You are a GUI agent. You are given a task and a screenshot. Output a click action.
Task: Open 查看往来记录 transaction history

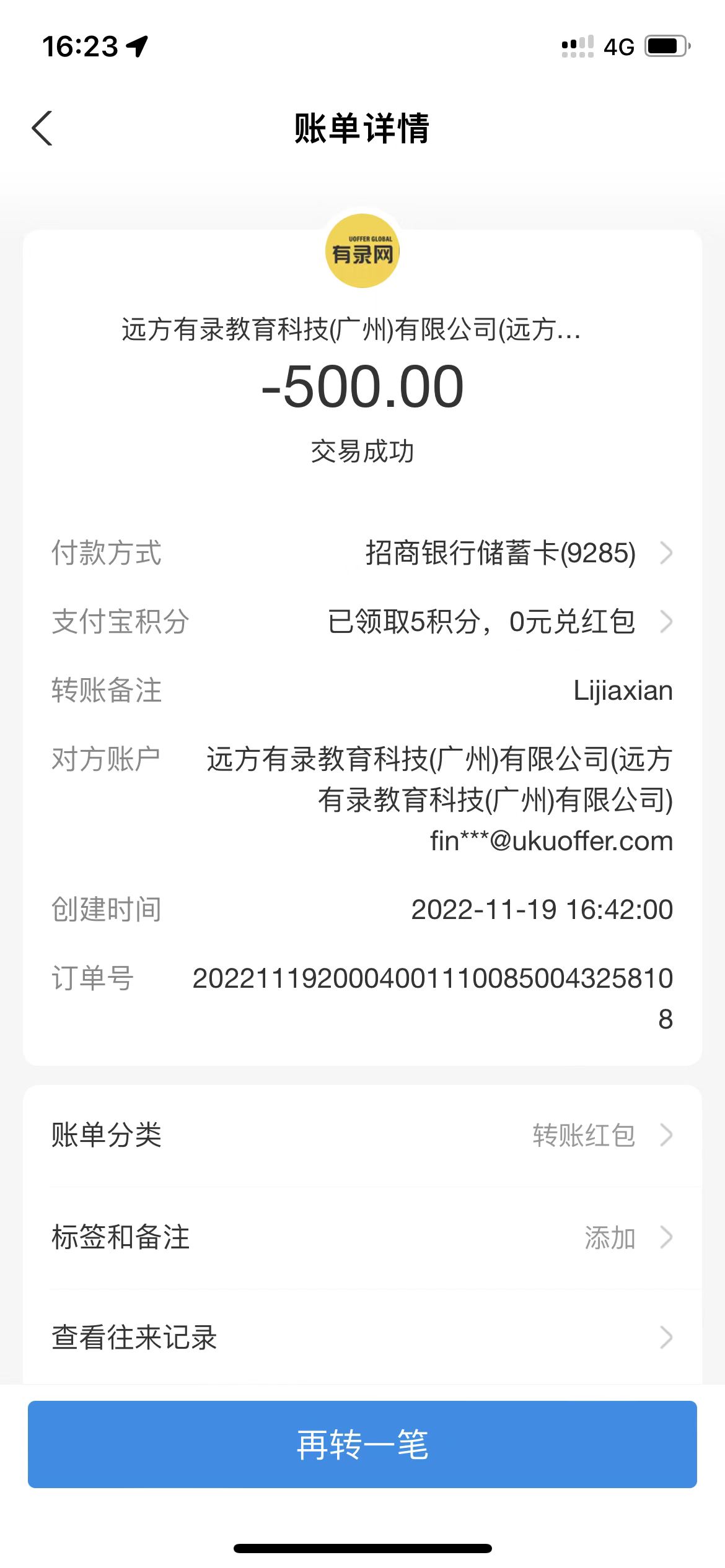[362, 1338]
